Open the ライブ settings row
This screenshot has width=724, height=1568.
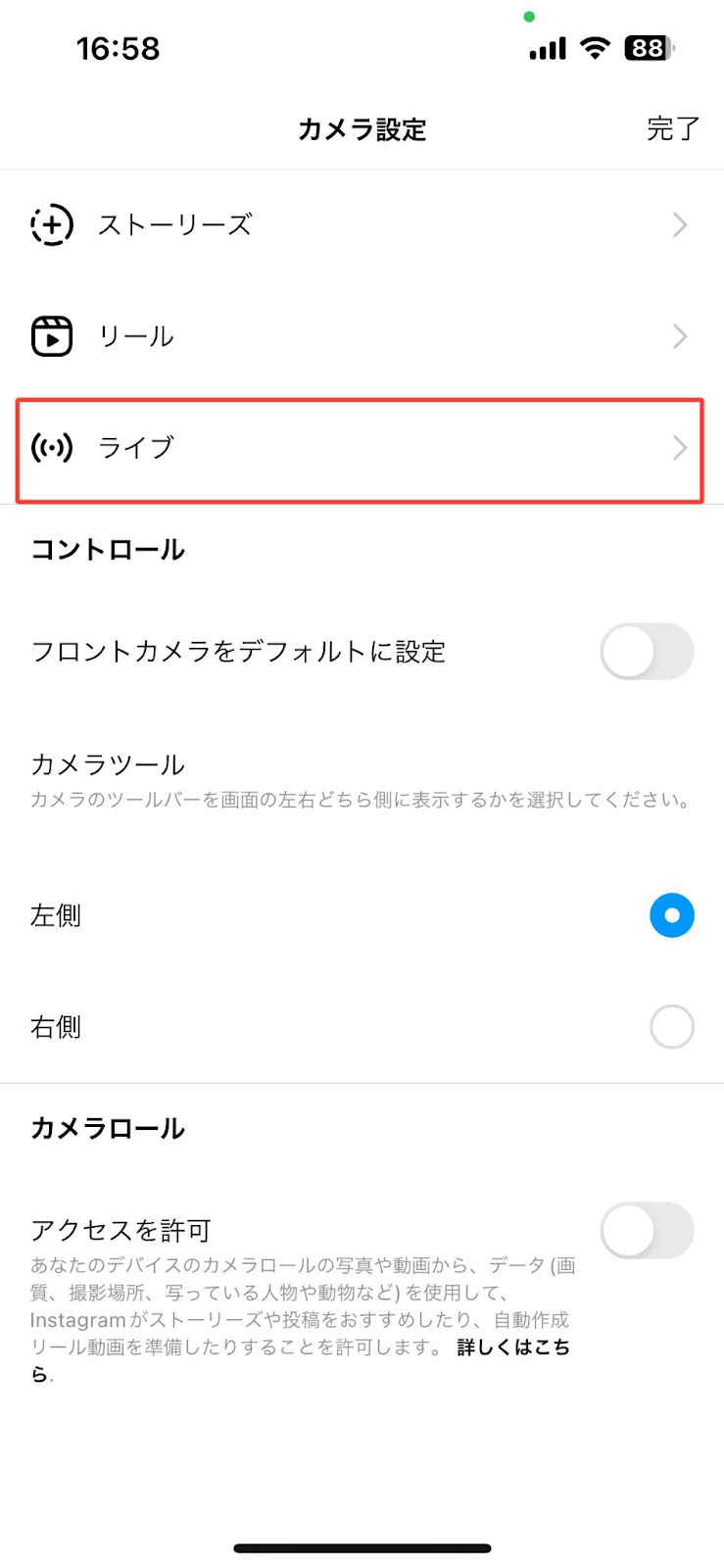click(x=362, y=448)
